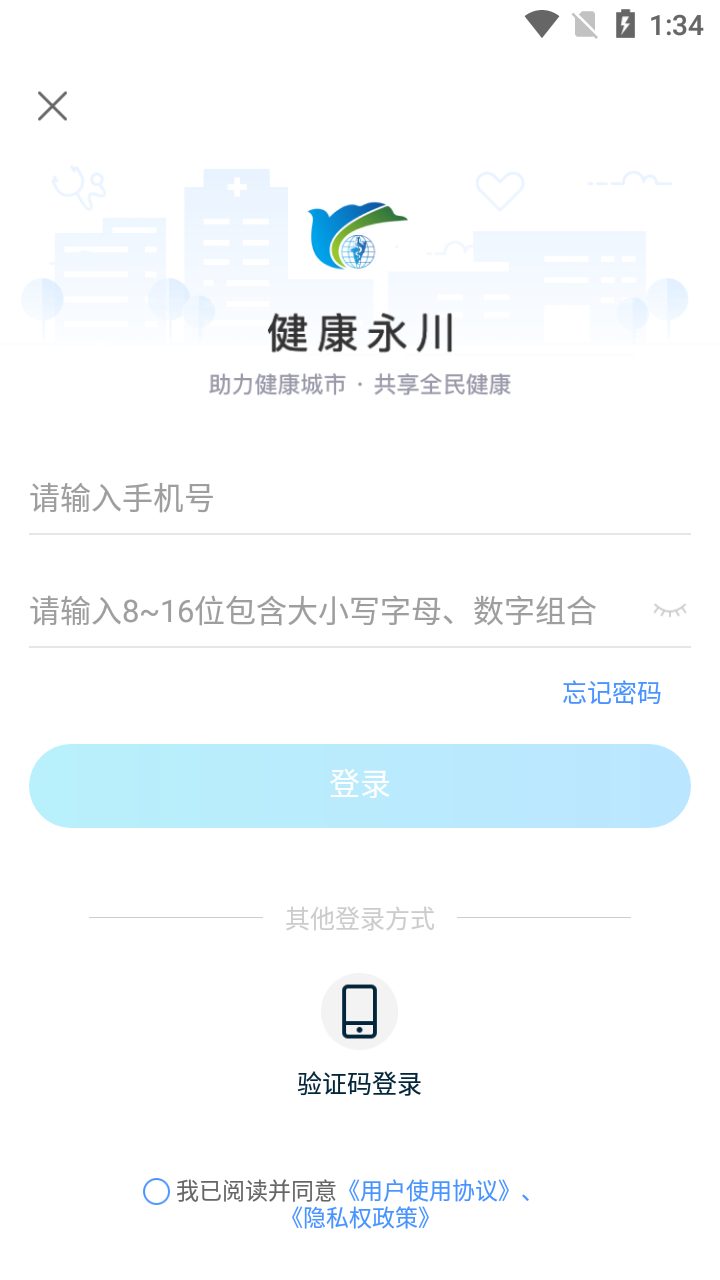Tap the no-SIM status icon
Image resolution: width=720 pixels, height=1280 pixels.
(x=583, y=22)
